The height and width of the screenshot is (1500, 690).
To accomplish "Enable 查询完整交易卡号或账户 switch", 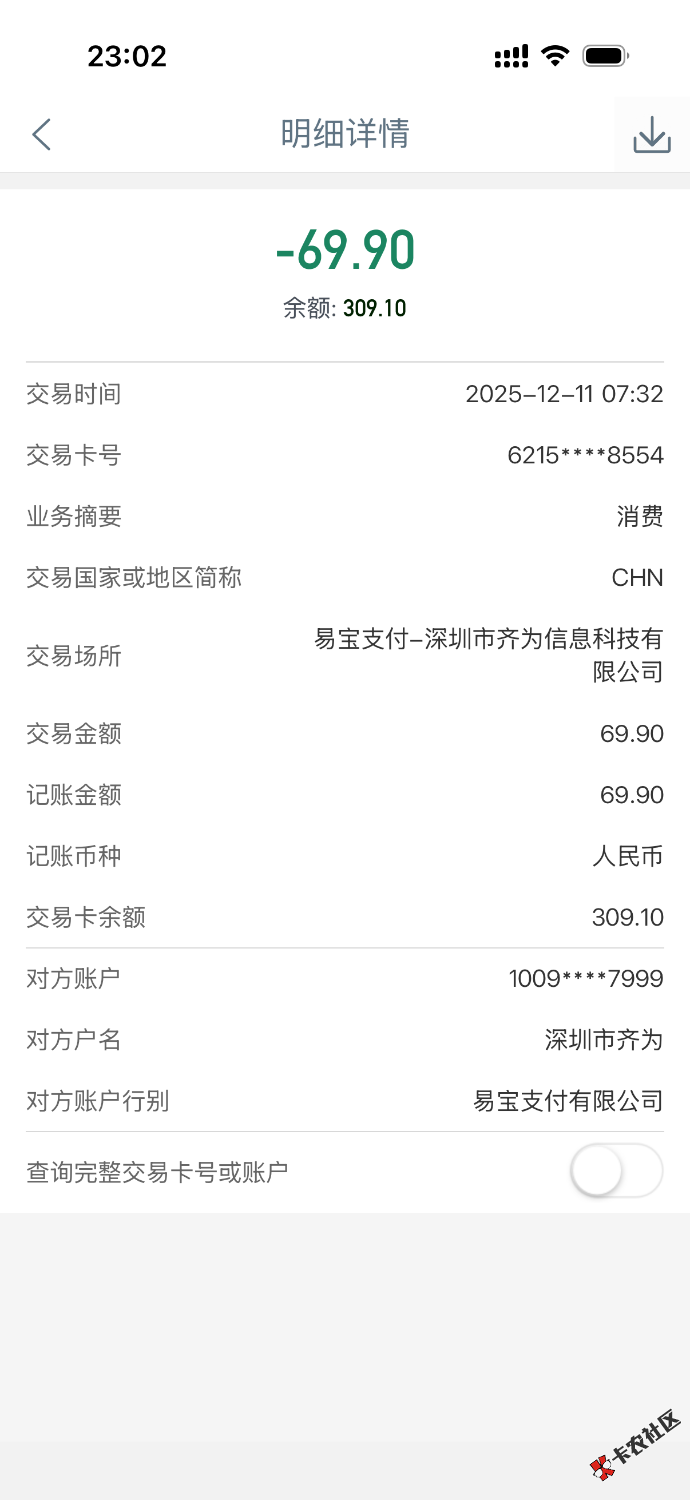I will 616,1170.
